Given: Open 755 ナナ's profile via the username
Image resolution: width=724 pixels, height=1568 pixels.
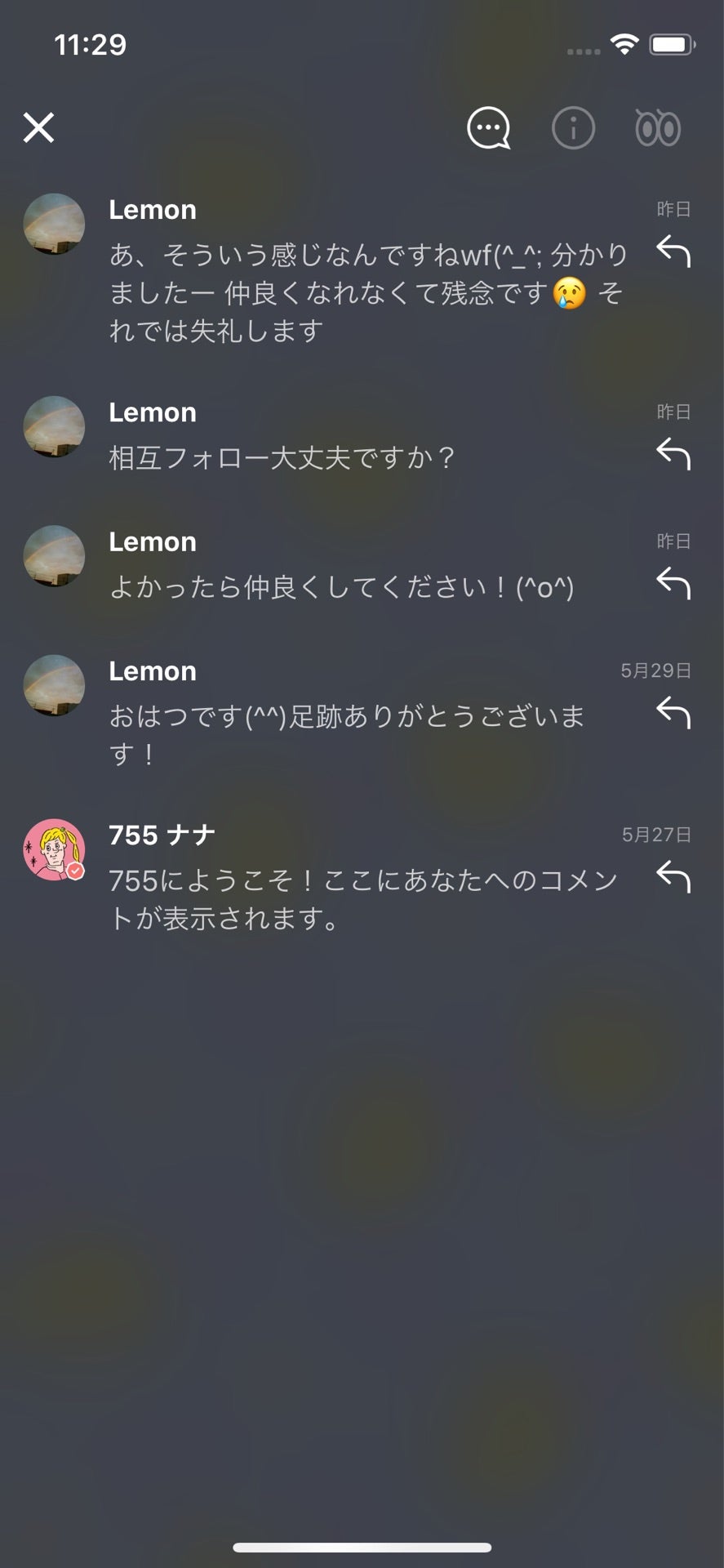Looking at the screenshot, I should [x=161, y=835].
